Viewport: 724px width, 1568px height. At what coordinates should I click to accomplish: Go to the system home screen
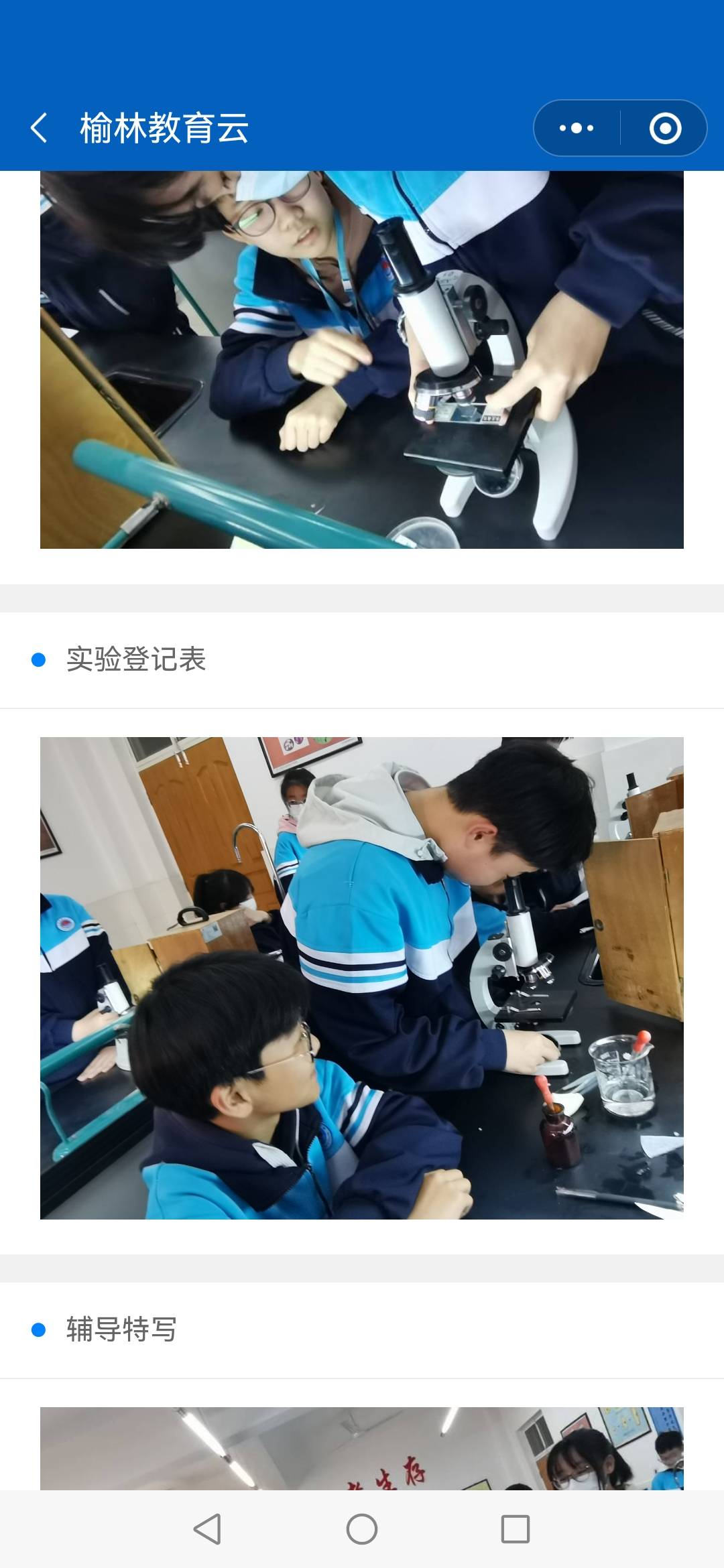click(362, 1529)
